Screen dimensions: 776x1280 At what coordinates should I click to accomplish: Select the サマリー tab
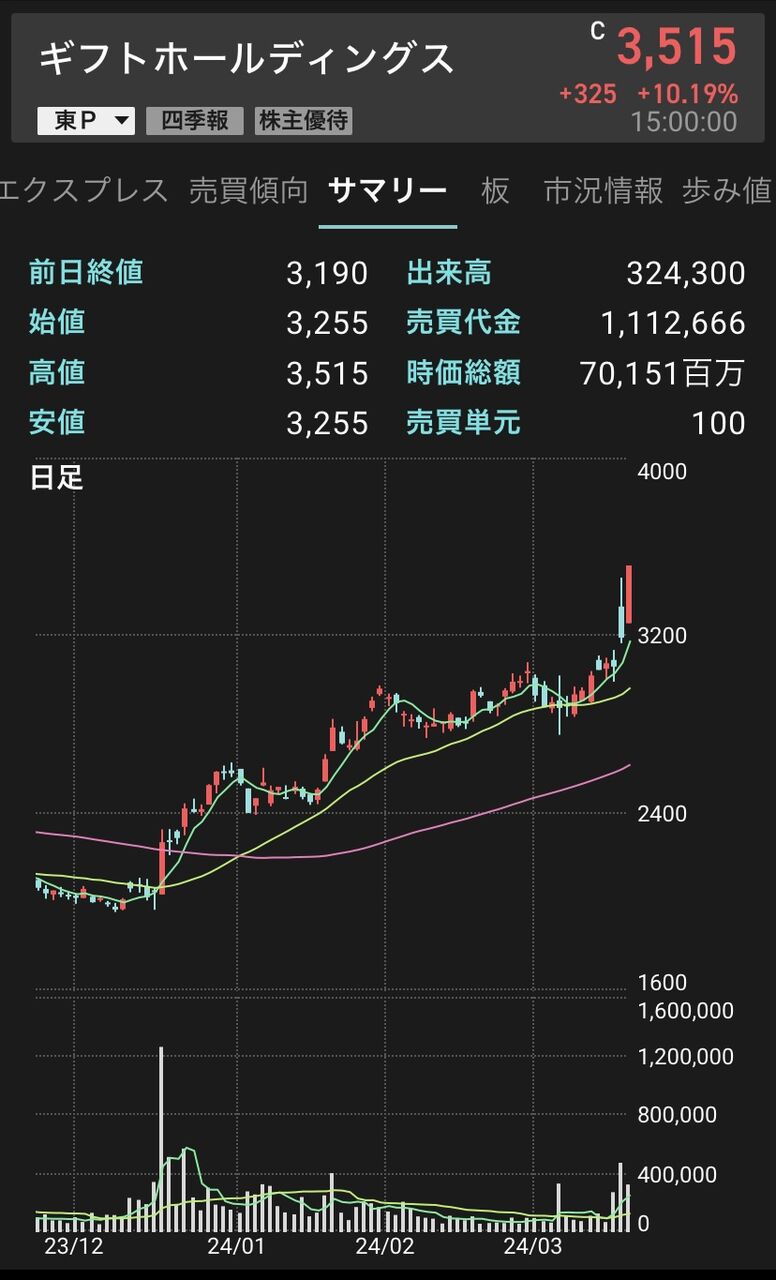(x=387, y=190)
